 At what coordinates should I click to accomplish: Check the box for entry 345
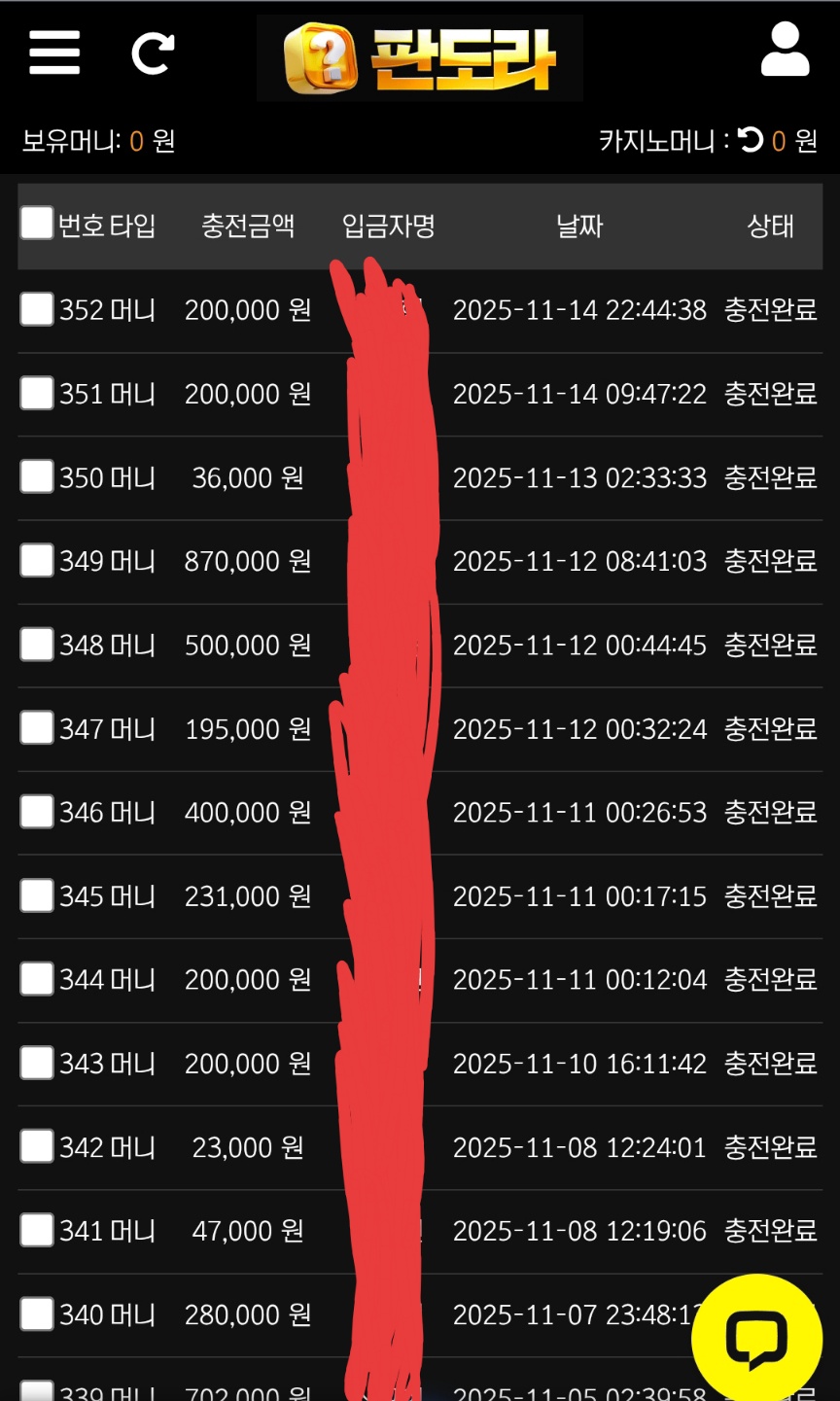point(37,895)
